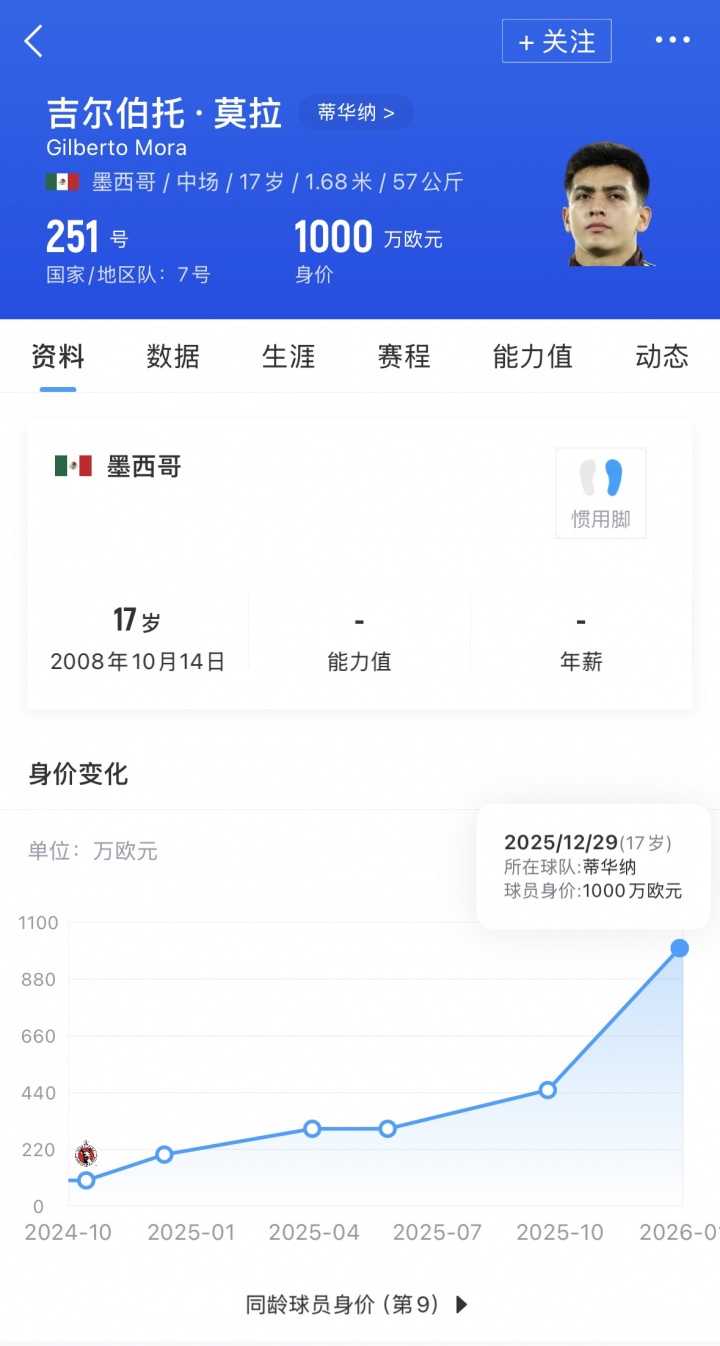720x1346 pixels.
Task: Open the three-dot overflow menu
Action: point(672,40)
